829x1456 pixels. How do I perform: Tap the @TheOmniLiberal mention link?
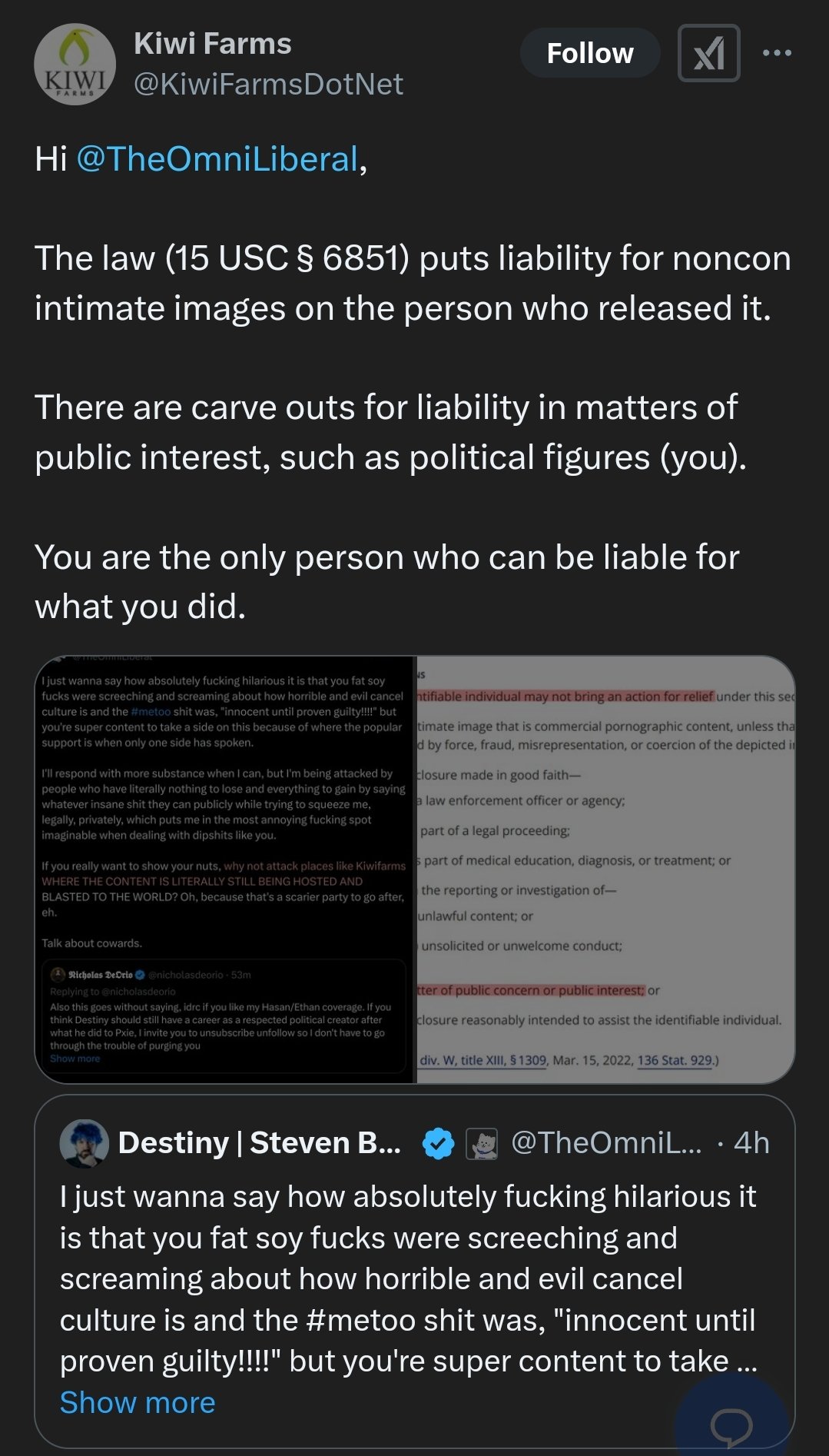tap(217, 159)
